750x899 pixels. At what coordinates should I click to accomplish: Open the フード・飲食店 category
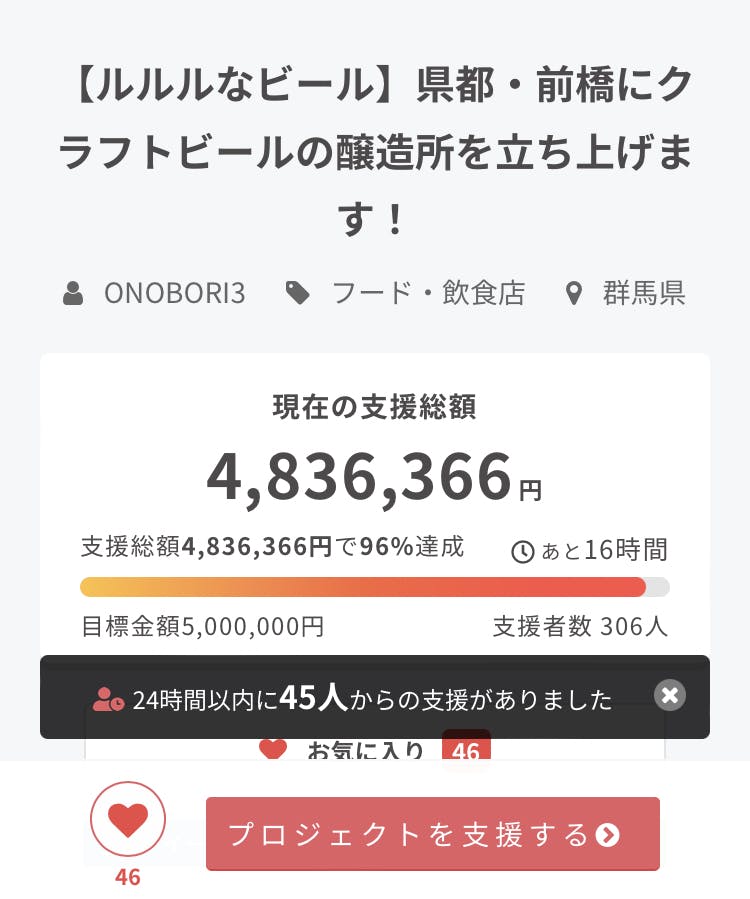click(427, 293)
